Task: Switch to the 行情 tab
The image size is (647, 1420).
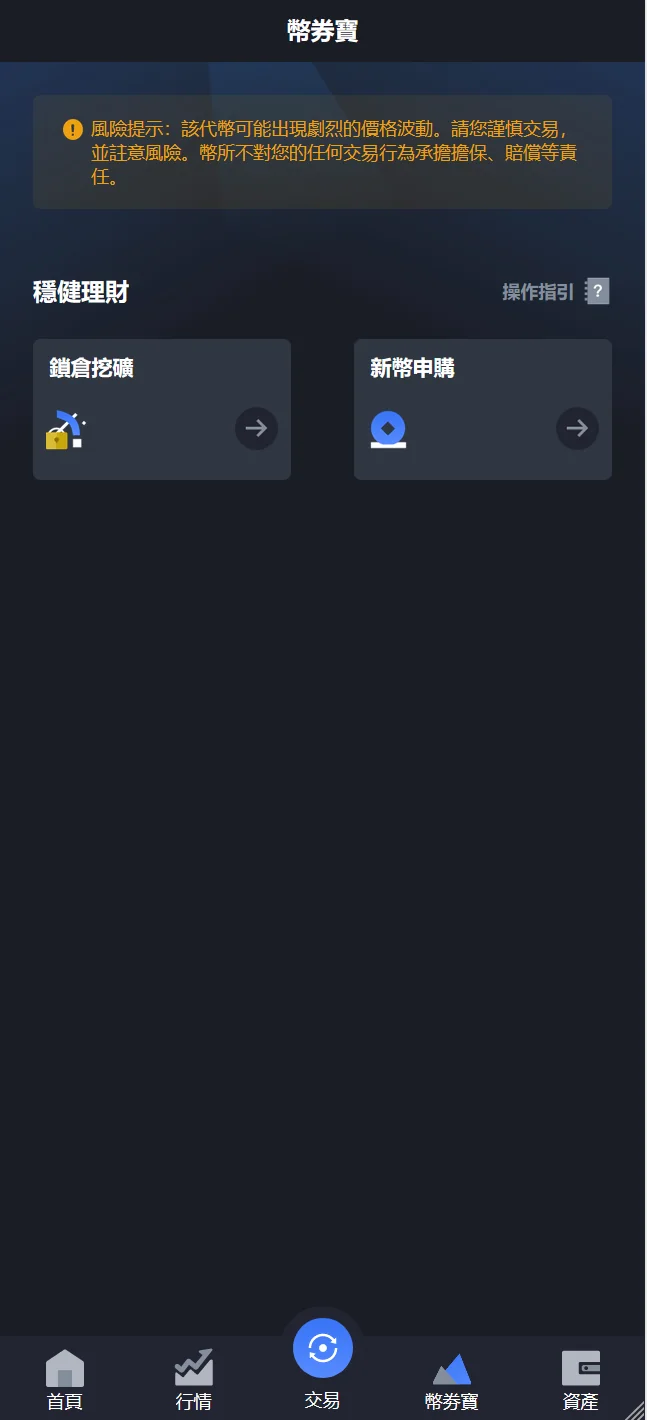Action: (x=194, y=1380)
